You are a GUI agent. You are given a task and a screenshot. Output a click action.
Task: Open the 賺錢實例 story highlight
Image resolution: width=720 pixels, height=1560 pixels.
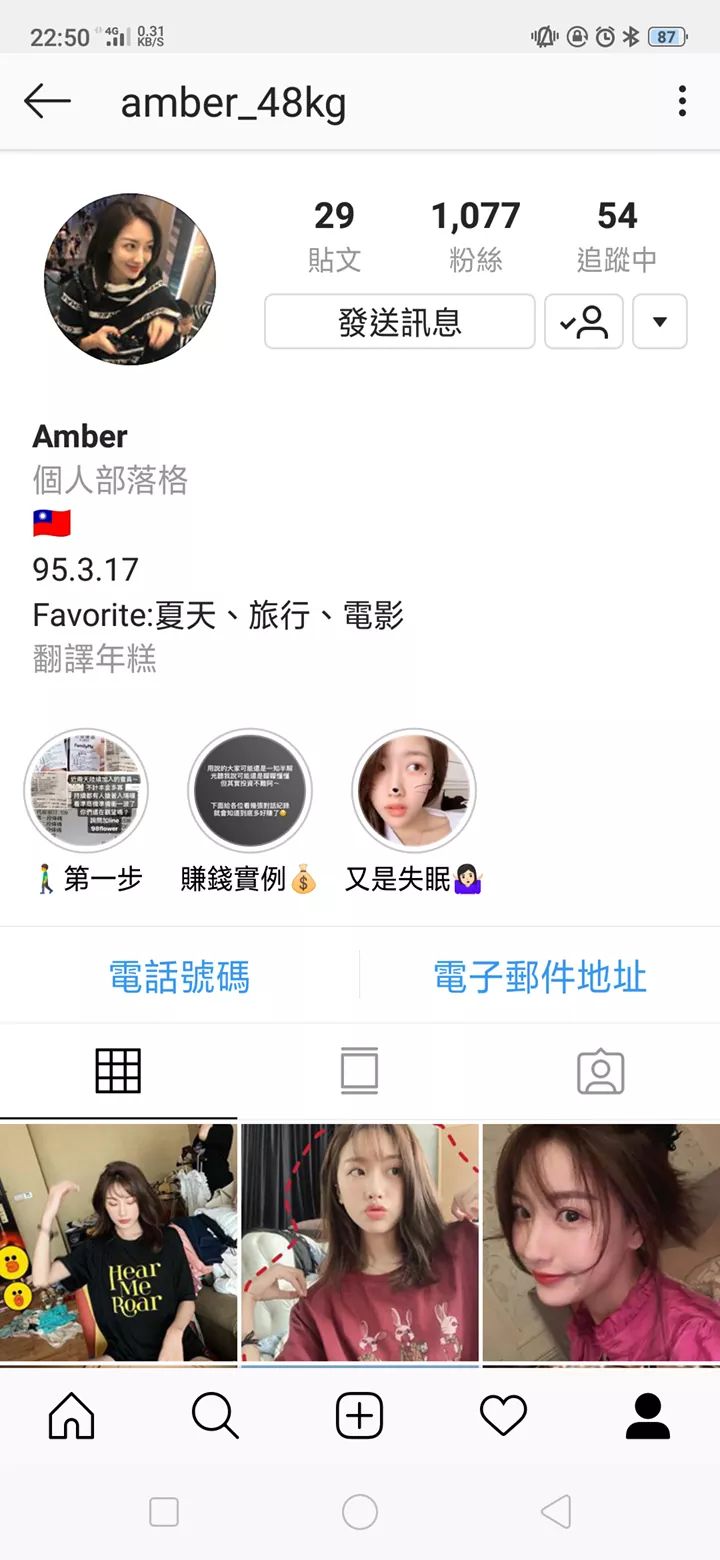pos(250,791)
